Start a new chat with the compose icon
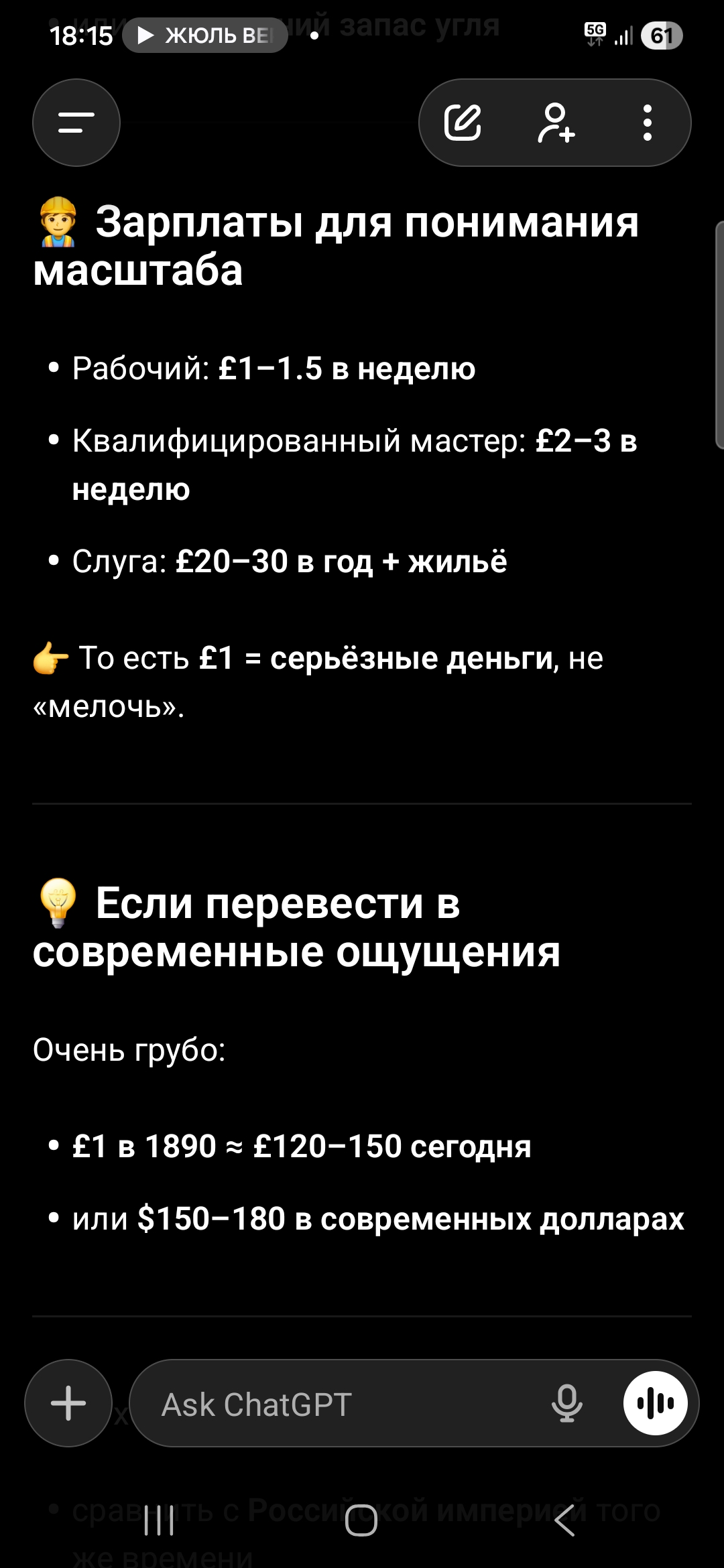Screen dimensions: 724x1568 463,123
